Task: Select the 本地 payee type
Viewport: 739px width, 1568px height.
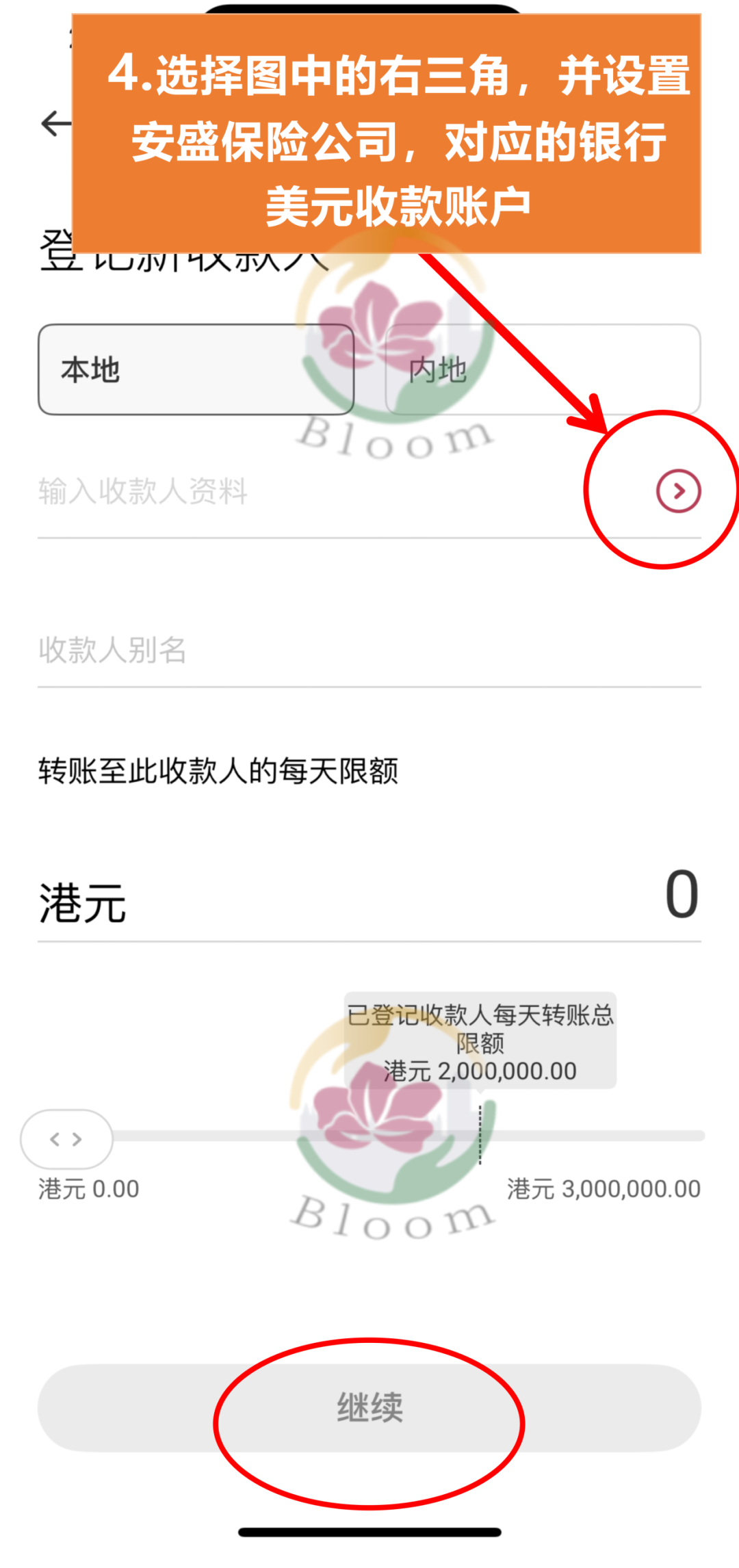Action: tap(196, 370)
